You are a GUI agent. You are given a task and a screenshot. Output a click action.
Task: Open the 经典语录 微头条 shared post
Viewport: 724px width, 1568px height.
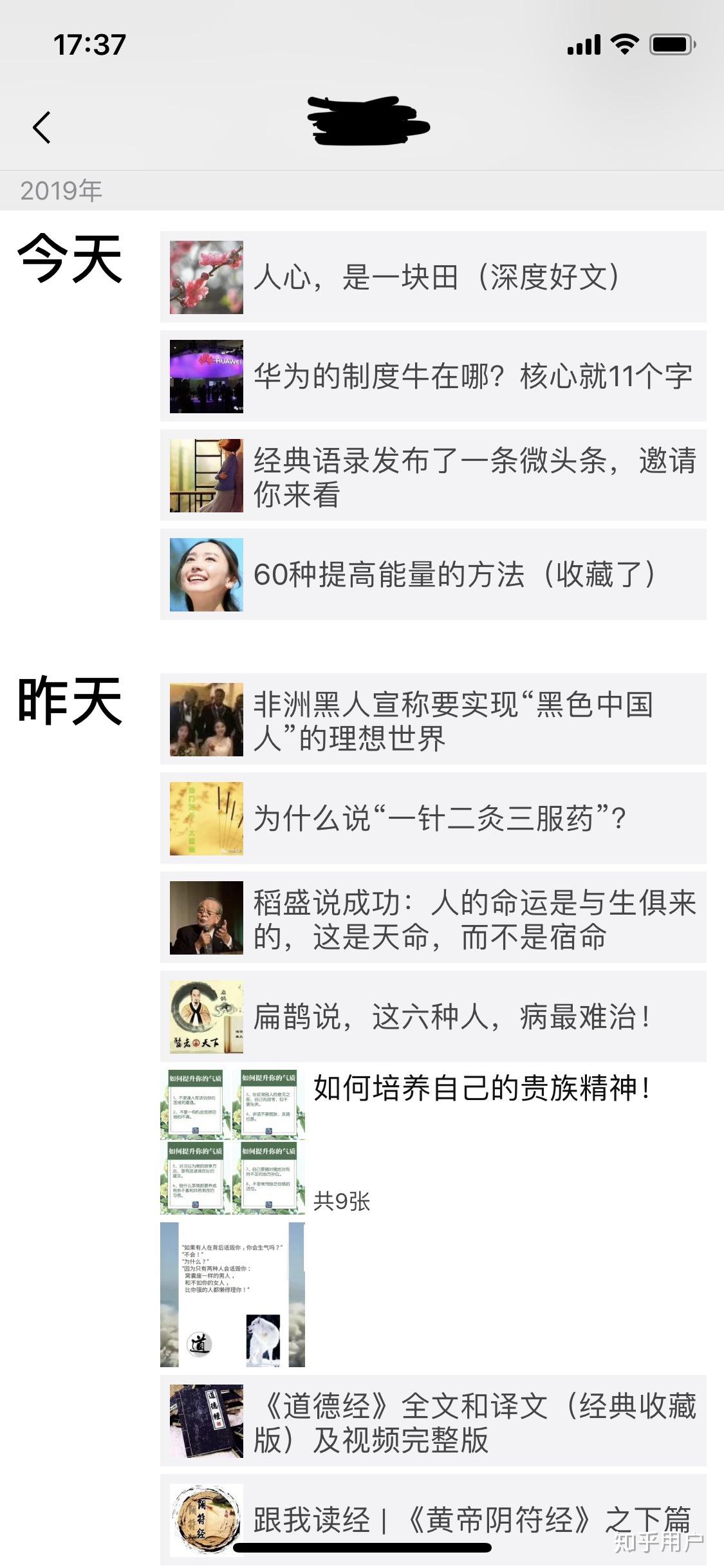click(x=432, y=476)
